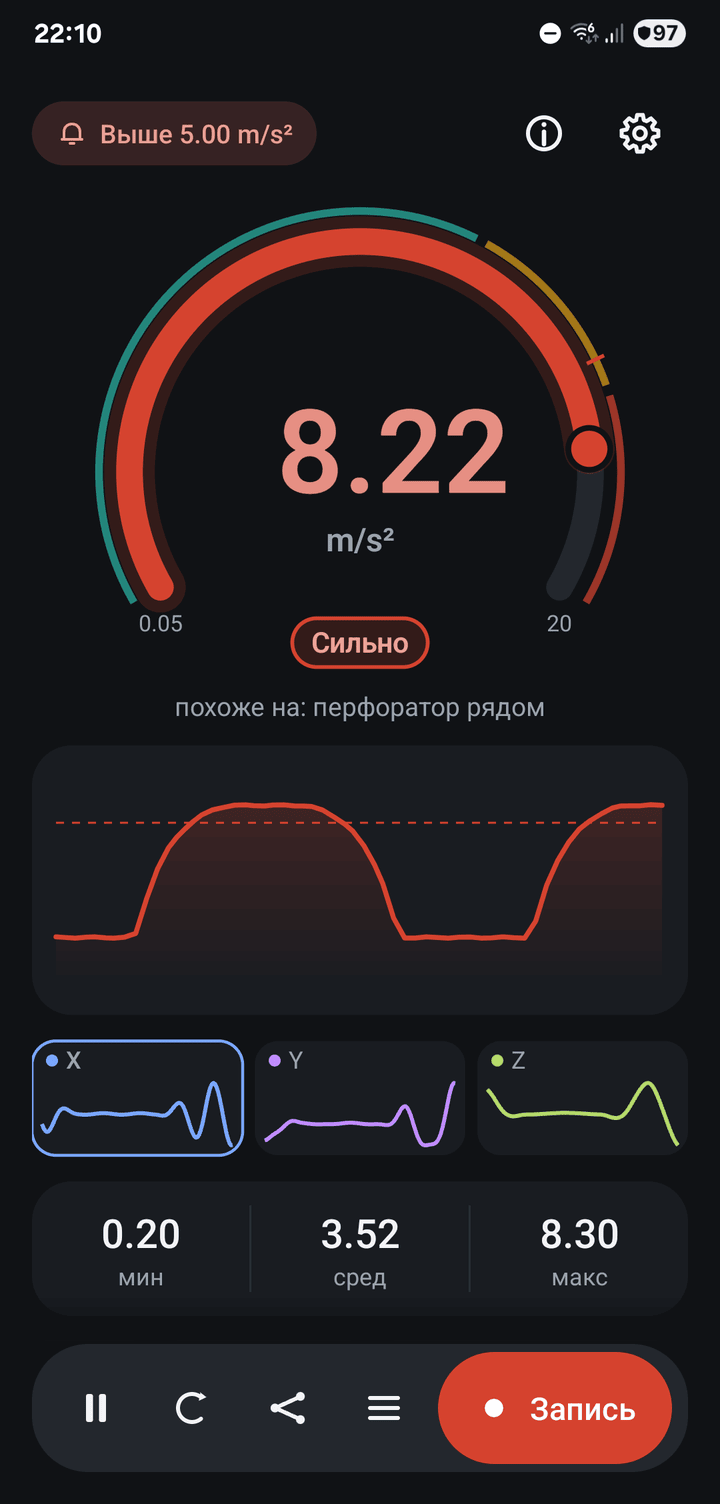Reset the readings with the refresh icon
Screen dimensions: 720x1504
pos(191,1408)
